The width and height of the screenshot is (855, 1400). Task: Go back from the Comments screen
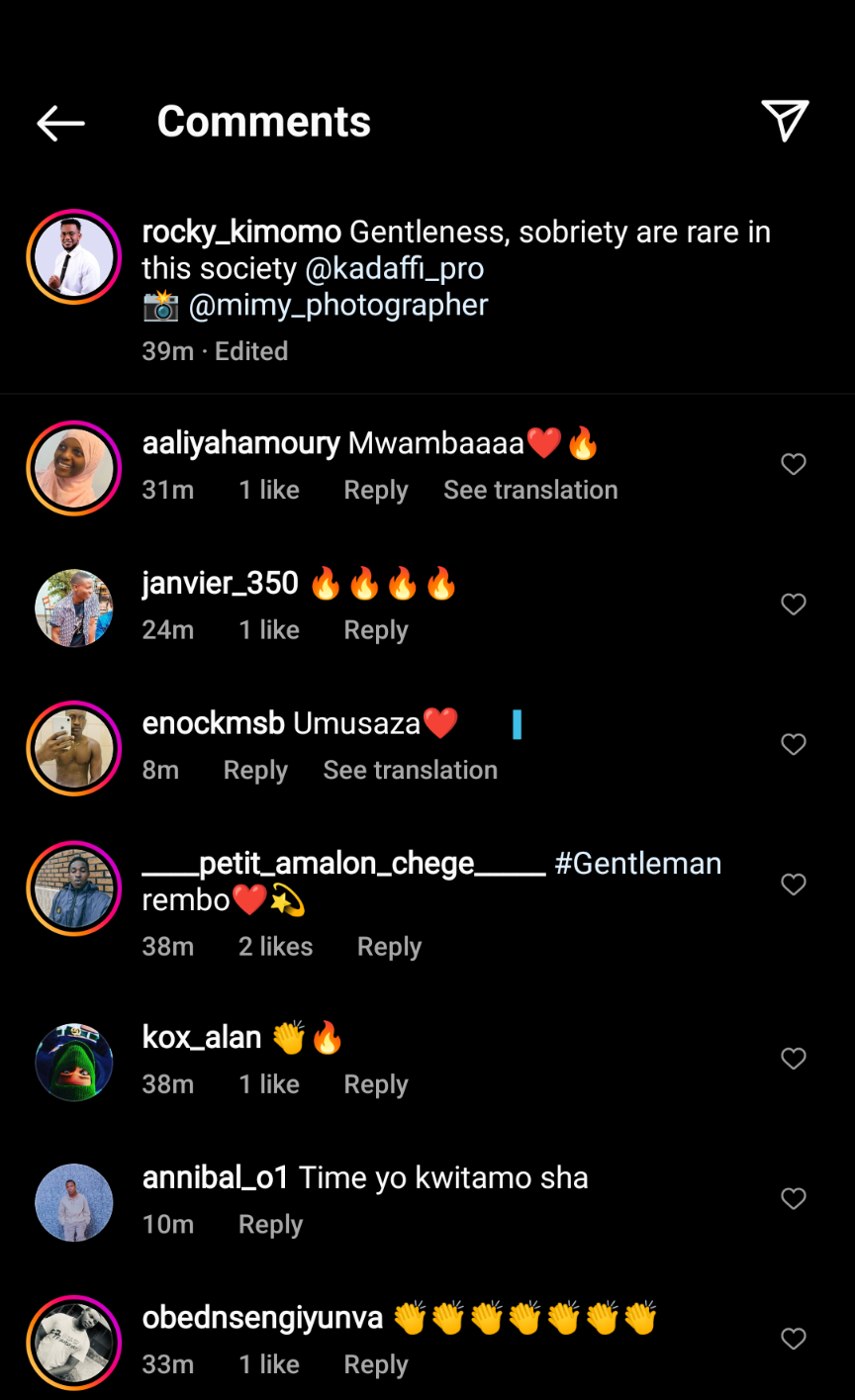point(60,123)
